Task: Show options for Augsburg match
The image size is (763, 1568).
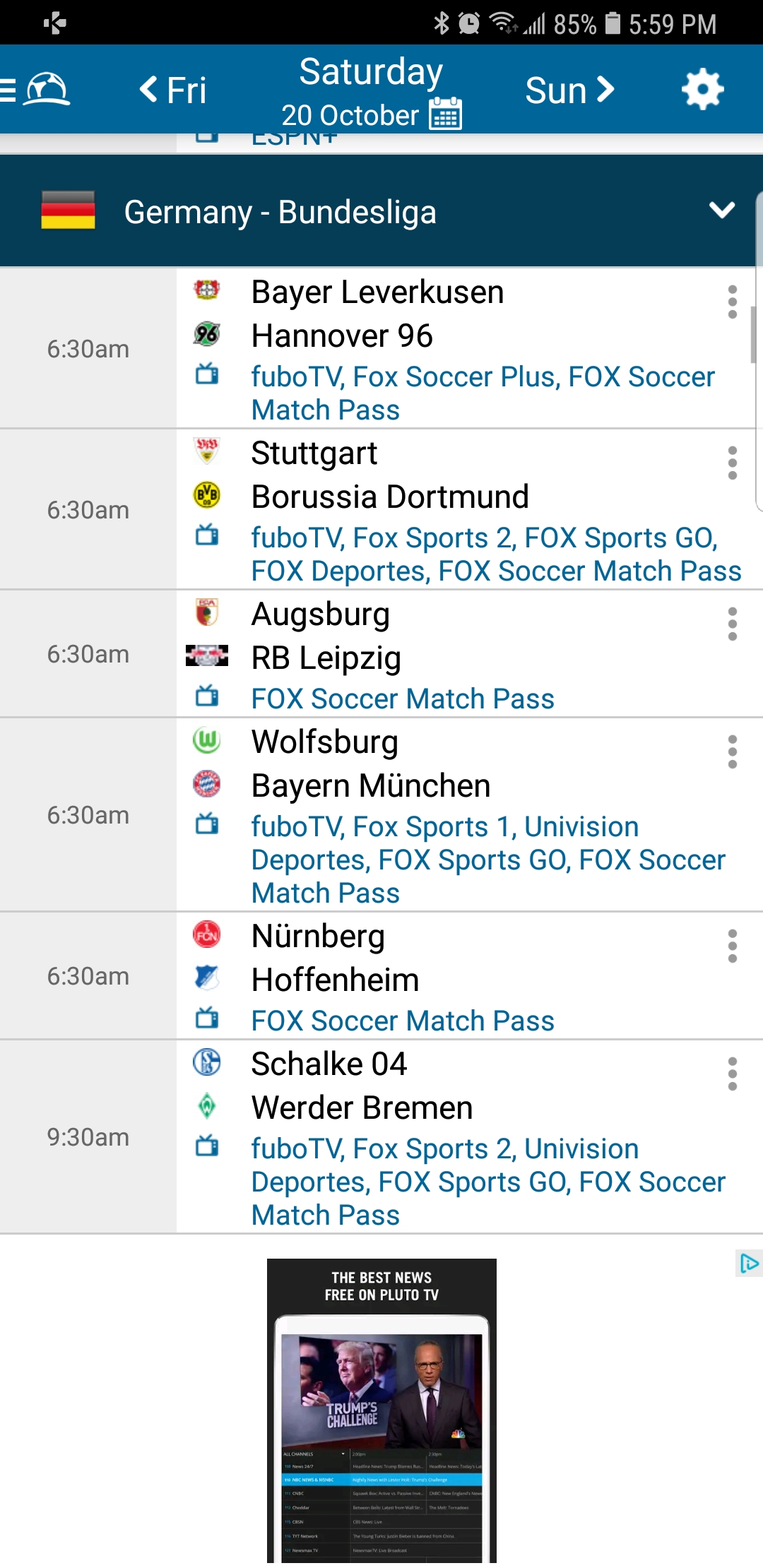Action: [733, 624]
